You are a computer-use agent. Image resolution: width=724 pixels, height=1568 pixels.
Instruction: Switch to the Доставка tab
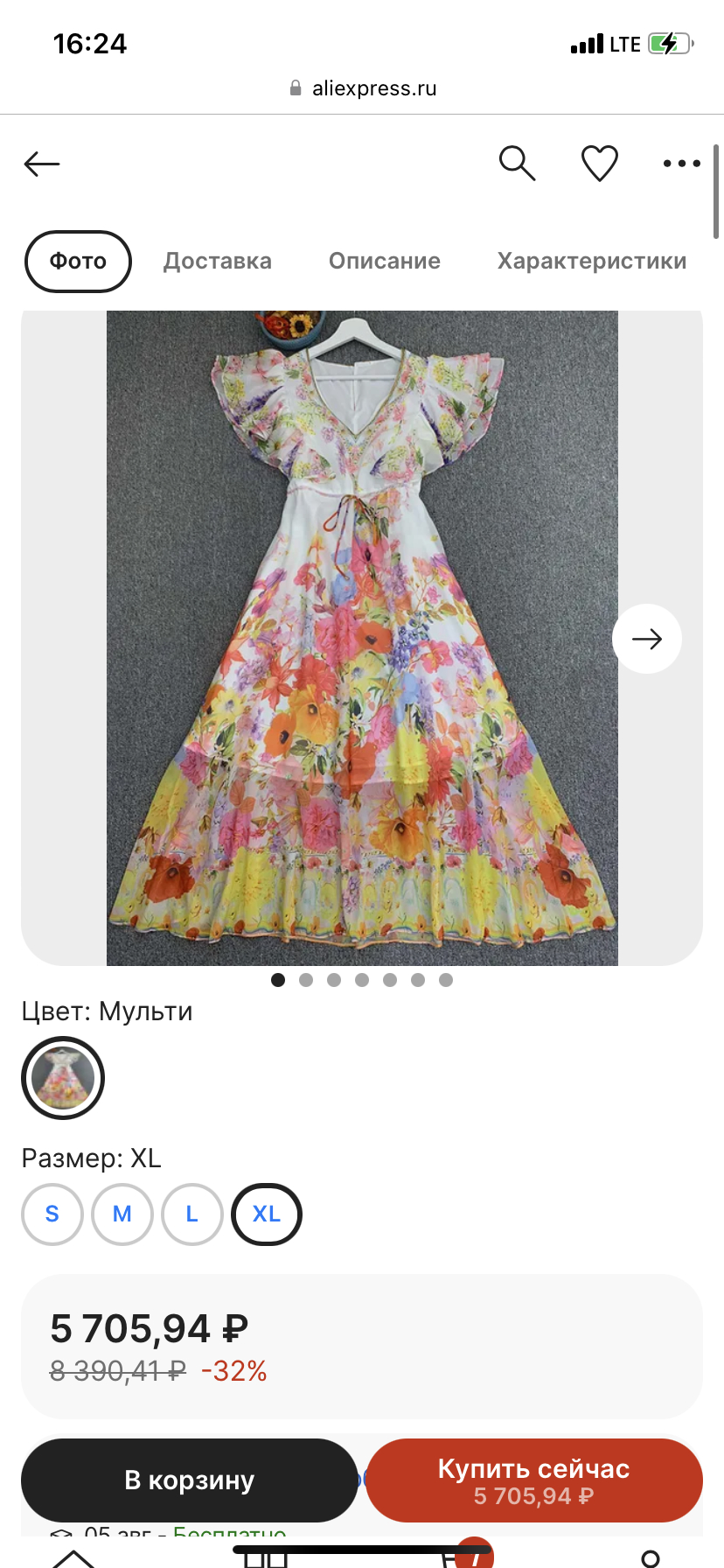pos(218,261)
